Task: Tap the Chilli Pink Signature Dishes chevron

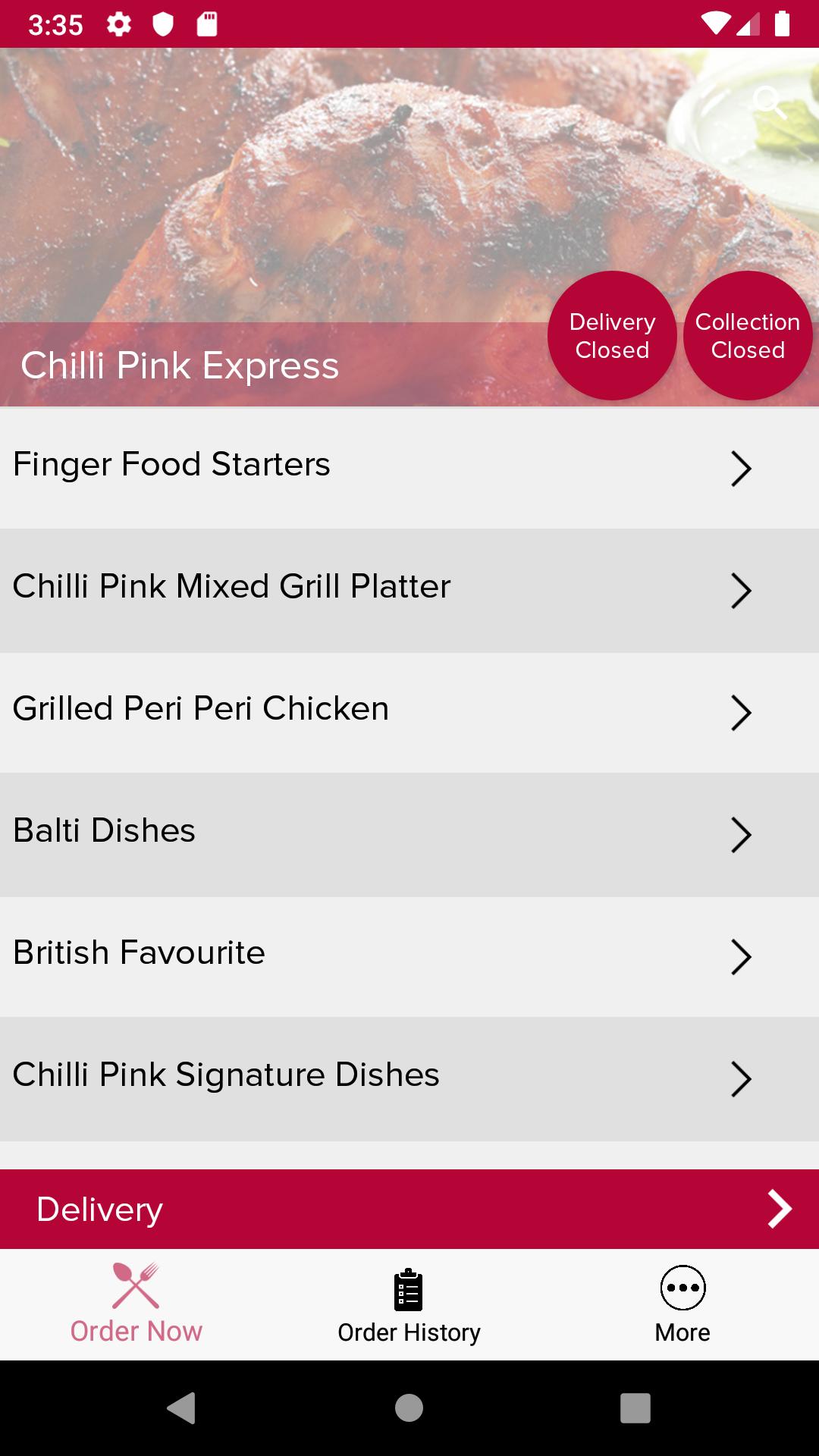Action: (x=740, y=1079)
